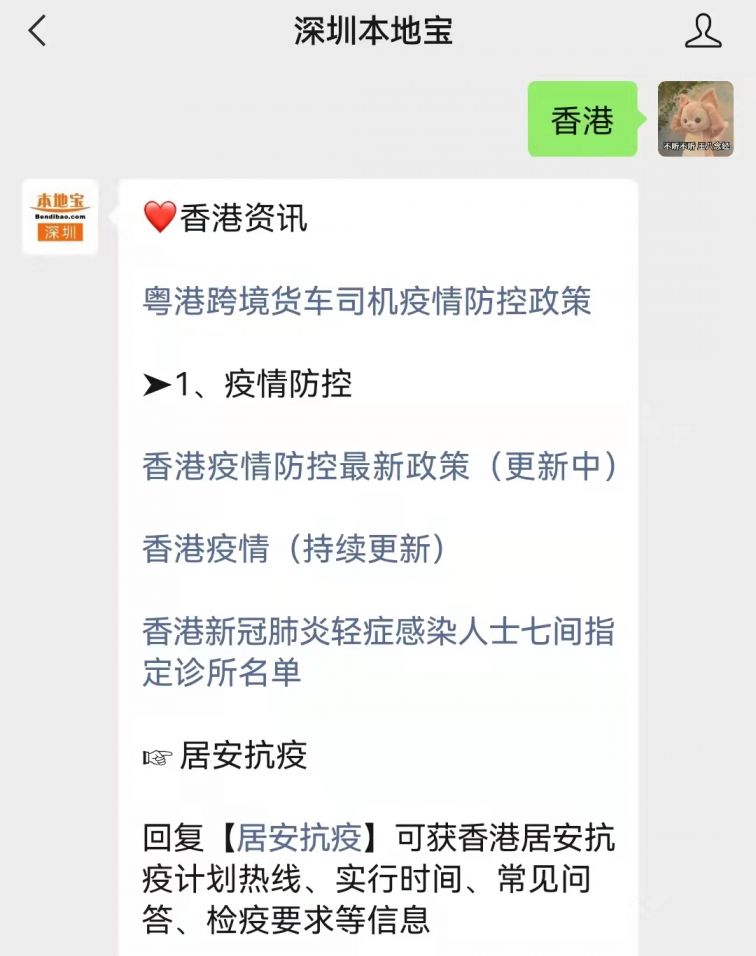This screenshot has width=756, height=956.
Task: Open 粤港跨境货车司机疫情防控政策 link
Action: pyautogui.click(x=367, y=301)
